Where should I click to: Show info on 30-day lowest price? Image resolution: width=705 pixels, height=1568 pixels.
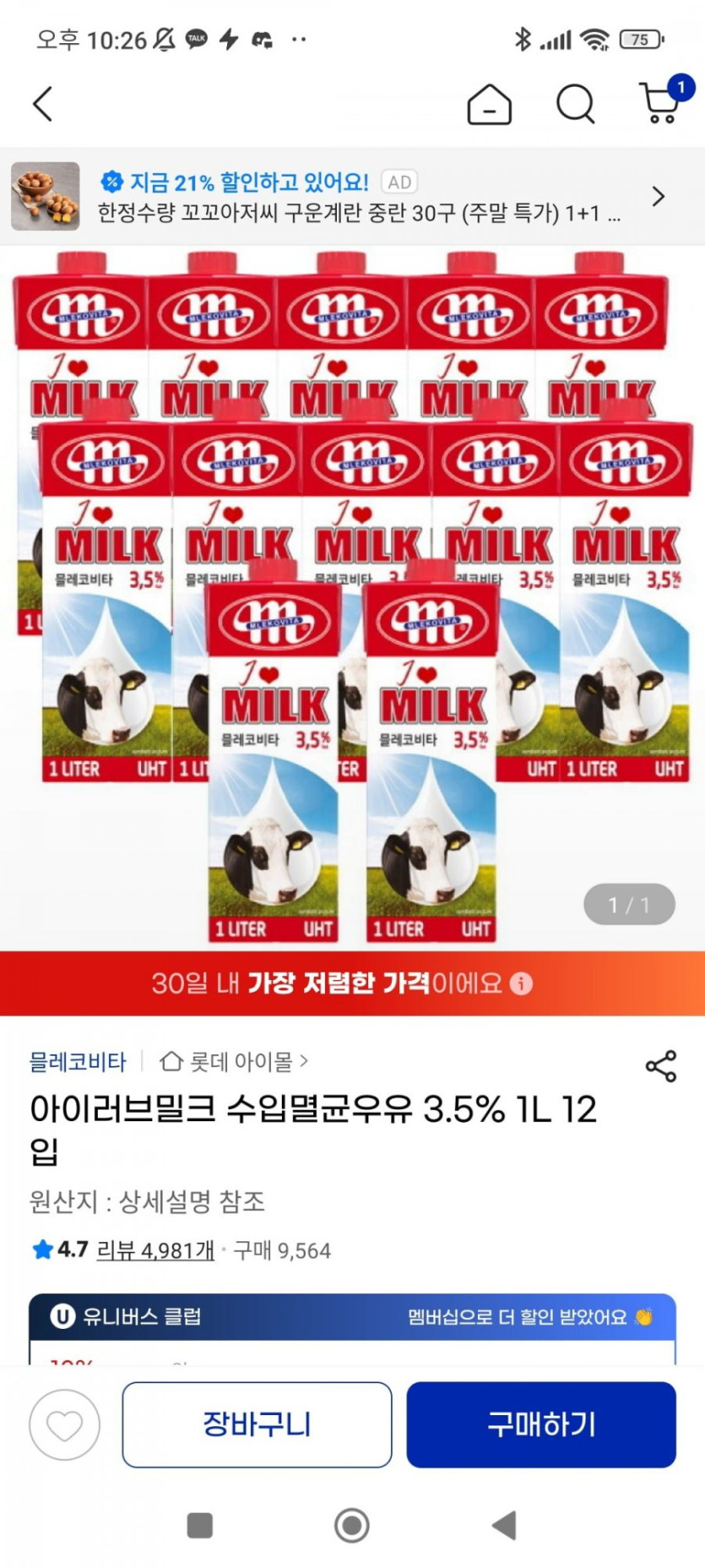(522, 983)
